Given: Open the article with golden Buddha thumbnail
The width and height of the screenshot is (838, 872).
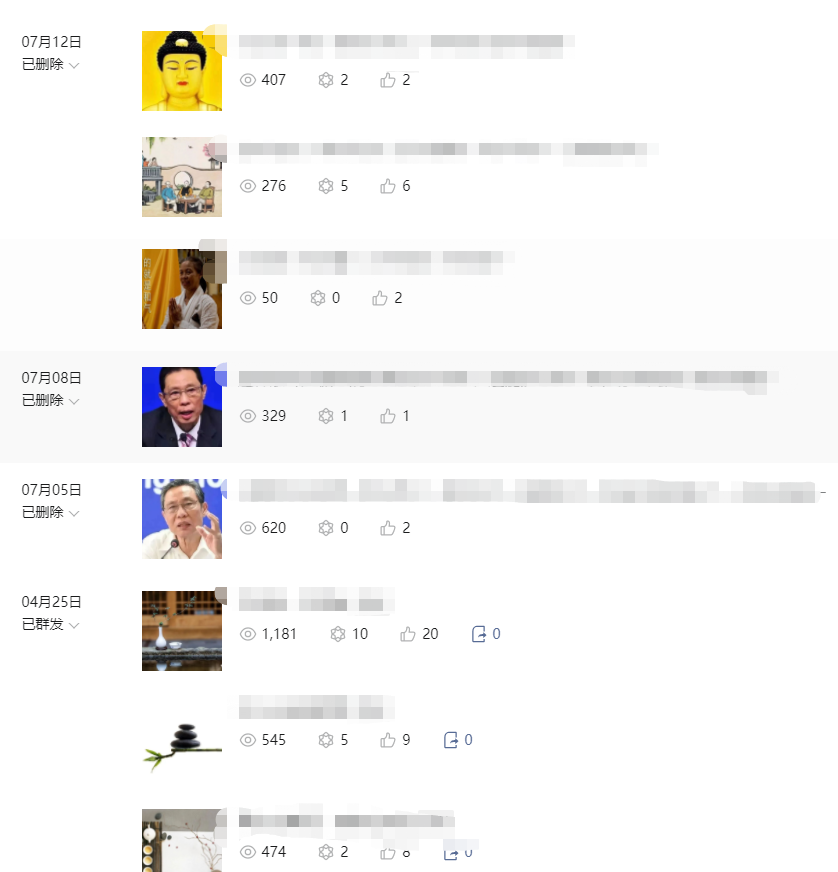Looking at the screenshot, I should coord(182,71).
